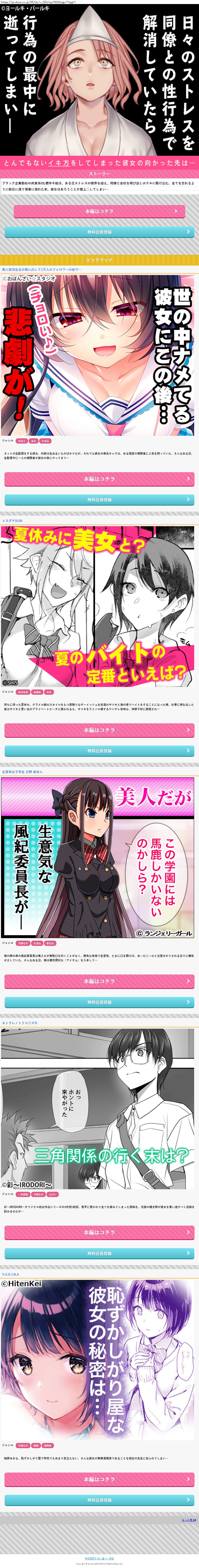199x1568 pixels.
Task: Tap 無料会員登録 under 生意気女子学生
Action: [99, 1002]
